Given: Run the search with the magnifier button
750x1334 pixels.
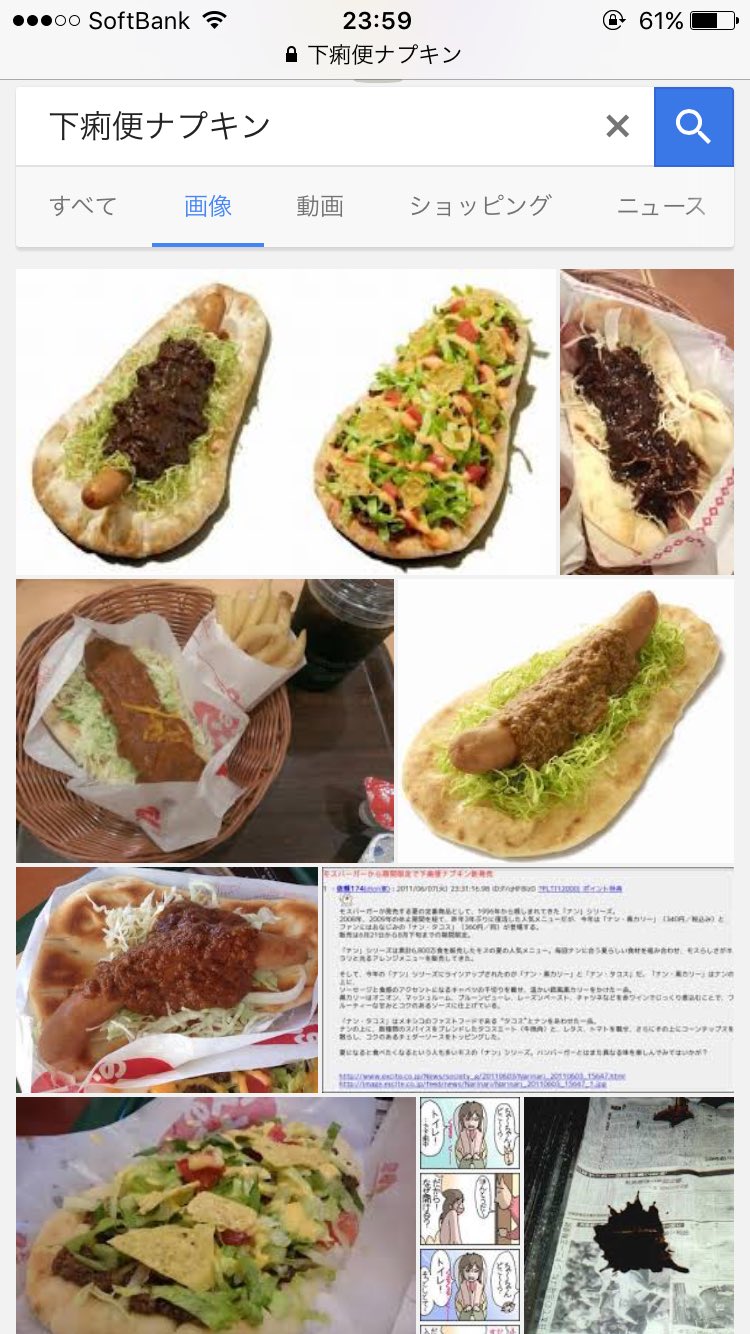Looking at the screenshot, I should pyautogui.click(x=693, y=127).
